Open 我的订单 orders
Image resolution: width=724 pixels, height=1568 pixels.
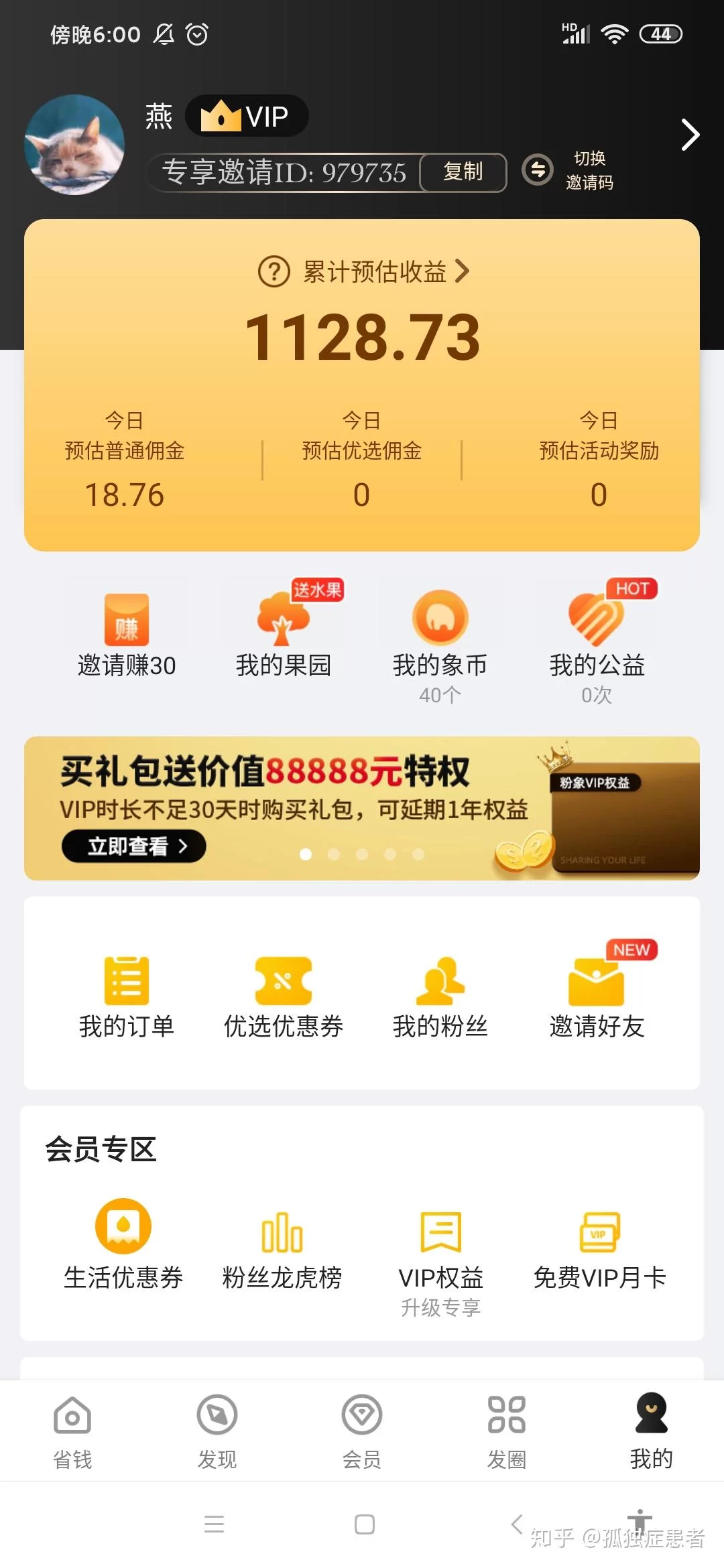(x=126, y=996)
